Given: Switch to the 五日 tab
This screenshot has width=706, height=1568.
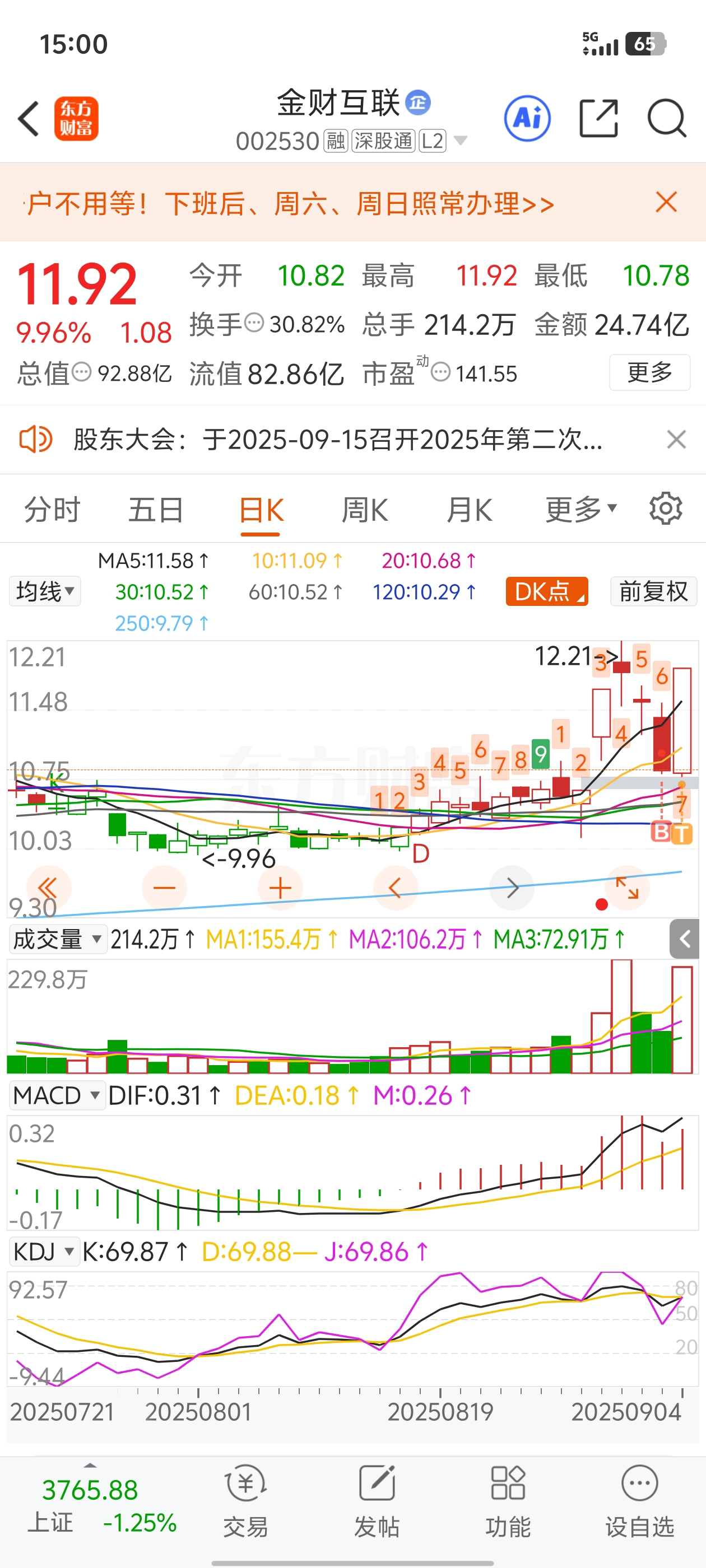Looking at the screenshot, I should [x=156, y=510].
